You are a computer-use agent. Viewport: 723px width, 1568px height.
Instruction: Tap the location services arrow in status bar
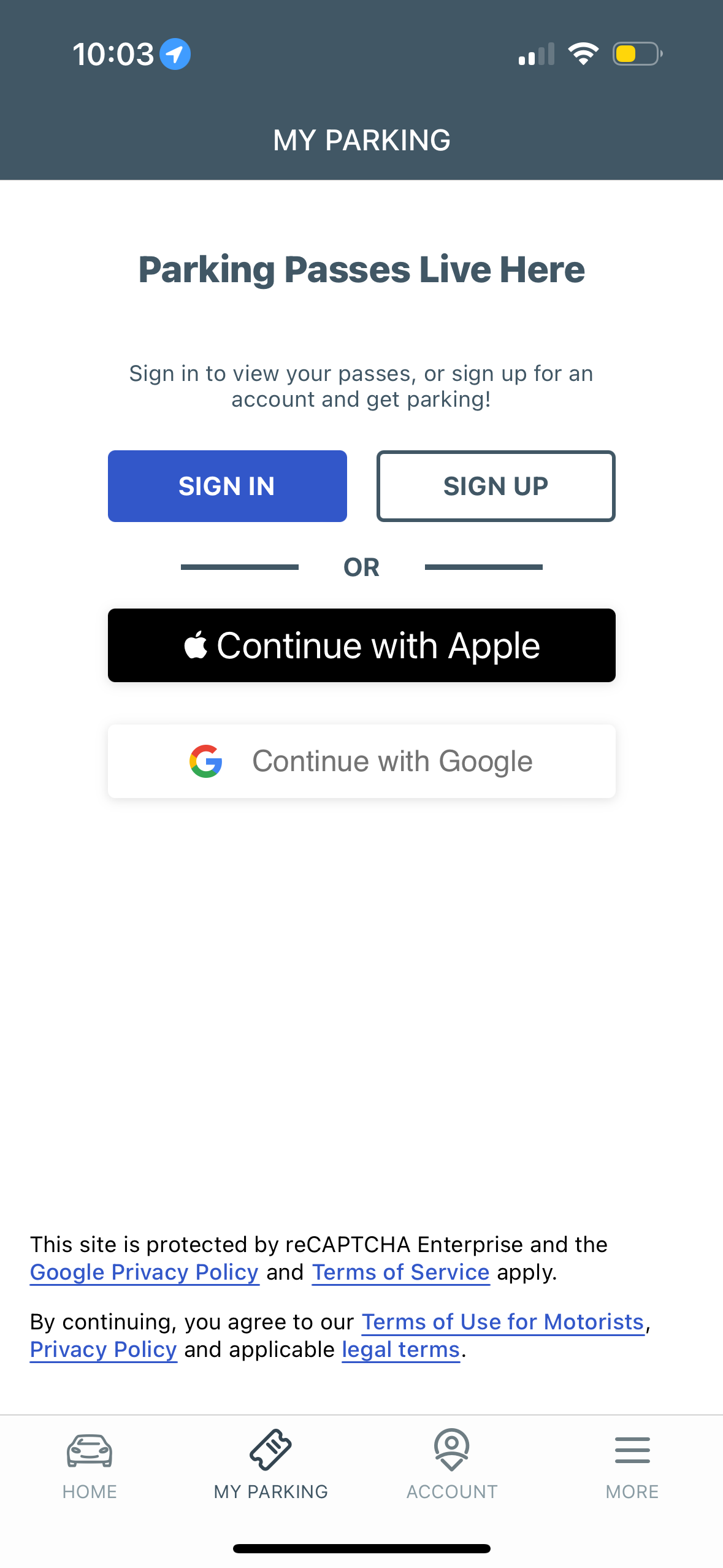[x=175, y=53]
